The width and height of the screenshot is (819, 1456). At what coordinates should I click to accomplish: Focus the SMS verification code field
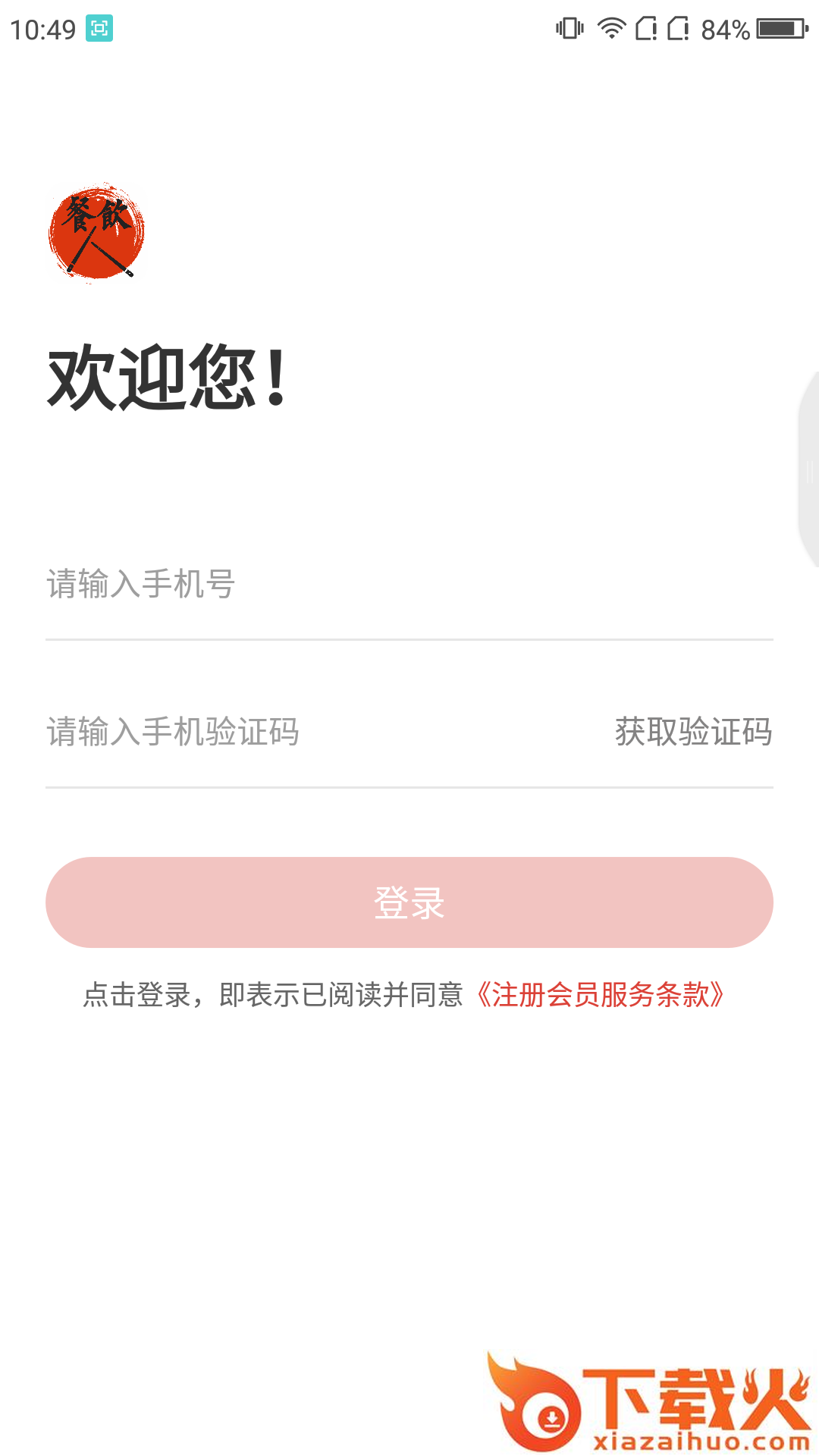point(303,733)
